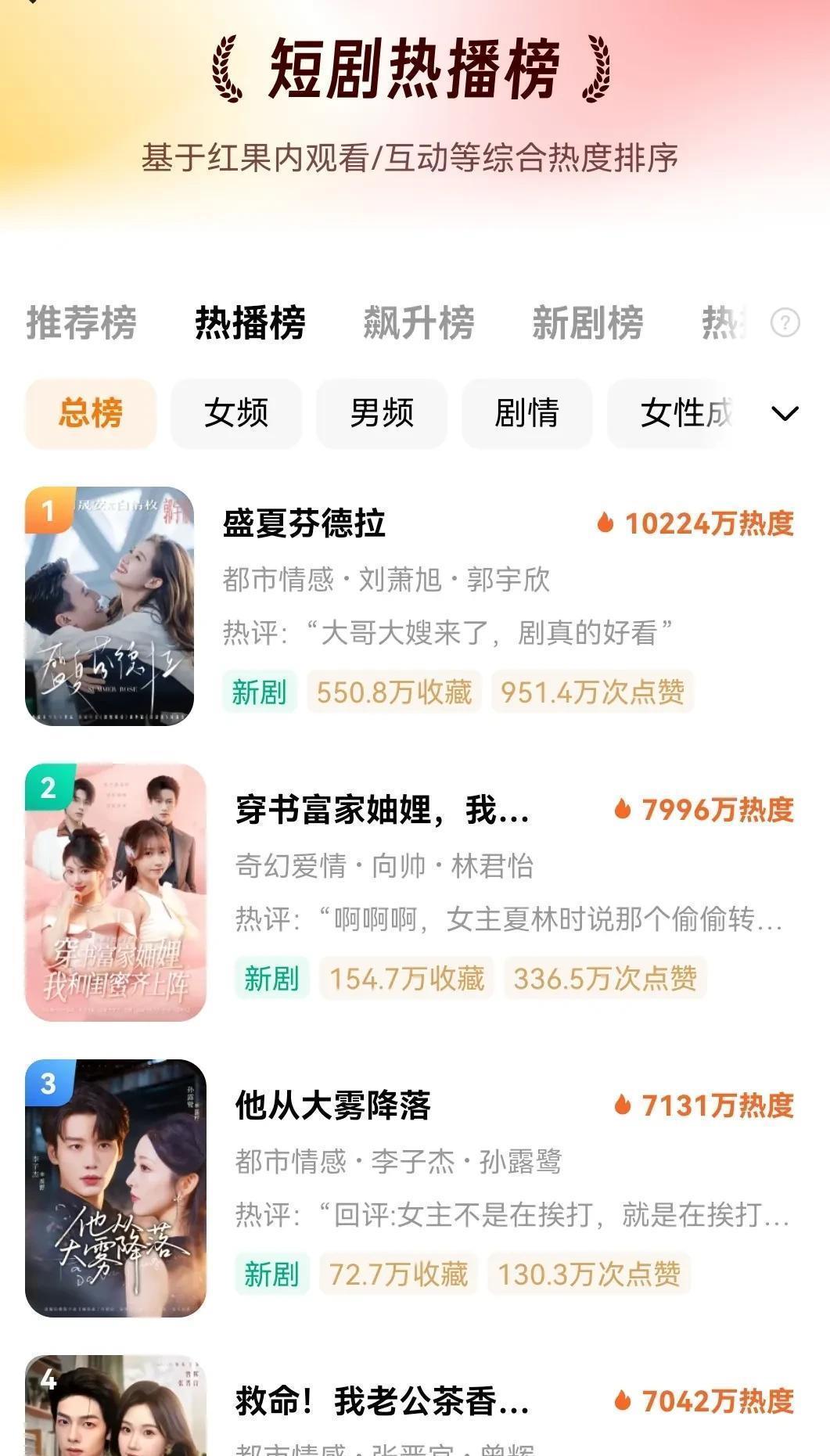Open the drama 救命！我老公茶香
Image resolution: width=830 pixels, height=1456 pixels.
pyautogui.click(x=382, y=1401)
